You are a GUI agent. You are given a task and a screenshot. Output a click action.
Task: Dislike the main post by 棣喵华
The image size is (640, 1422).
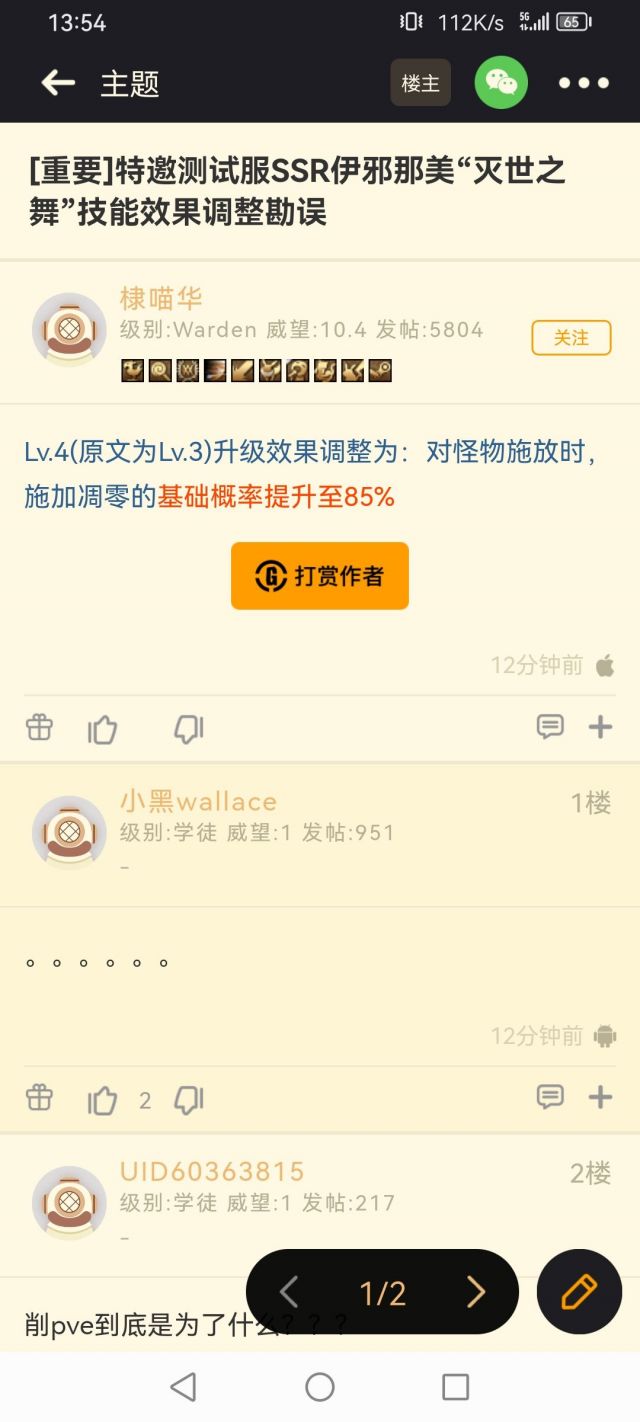(x=188, y=730)
